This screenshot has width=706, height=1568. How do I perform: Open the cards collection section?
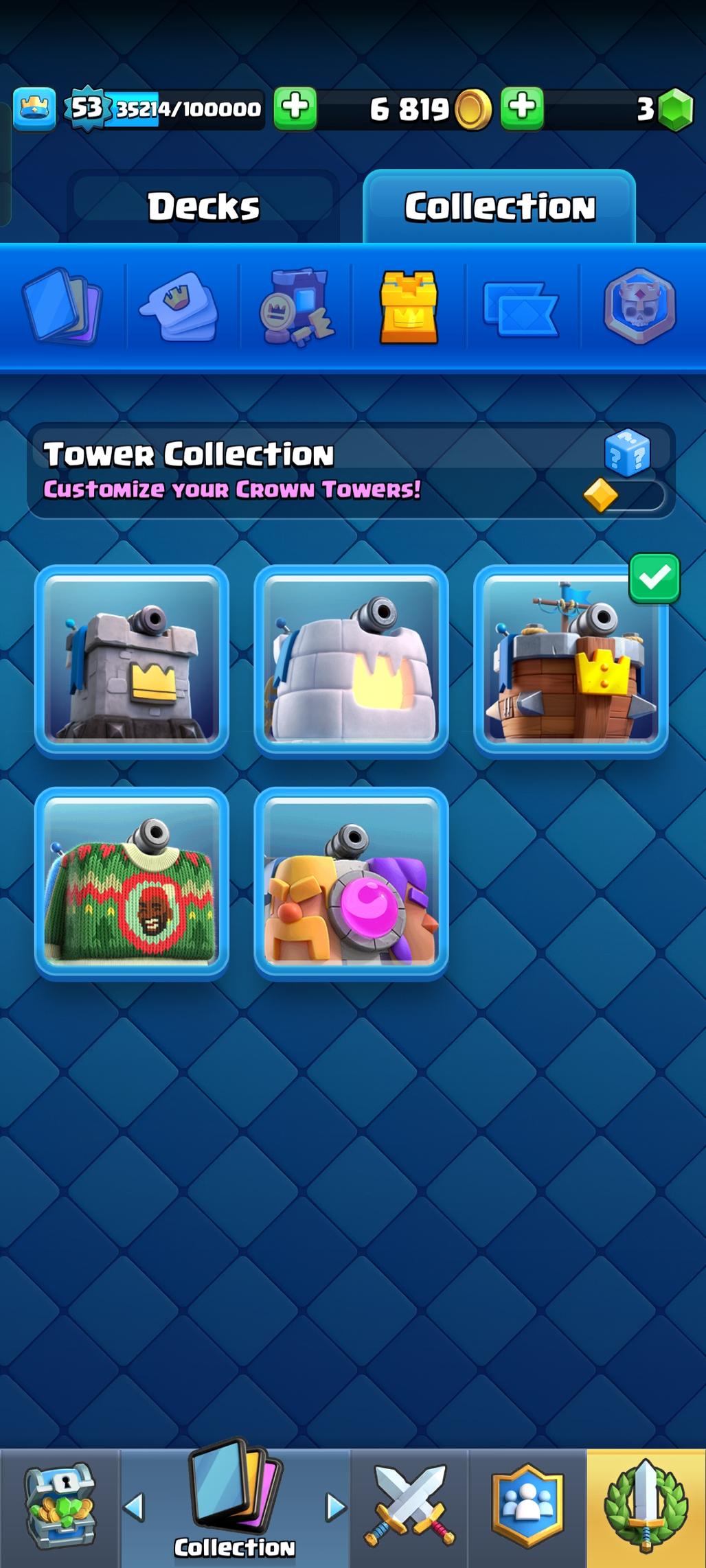click(x=62, y=306)
